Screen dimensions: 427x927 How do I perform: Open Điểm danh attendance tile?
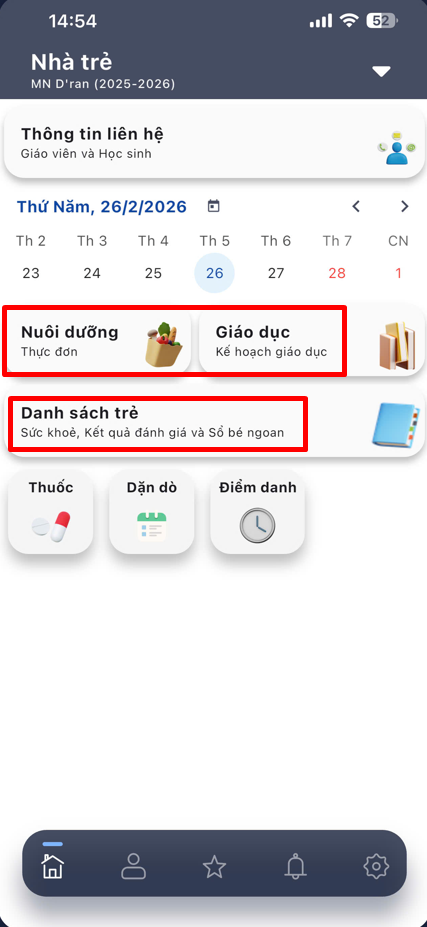(x=258, y=511)
